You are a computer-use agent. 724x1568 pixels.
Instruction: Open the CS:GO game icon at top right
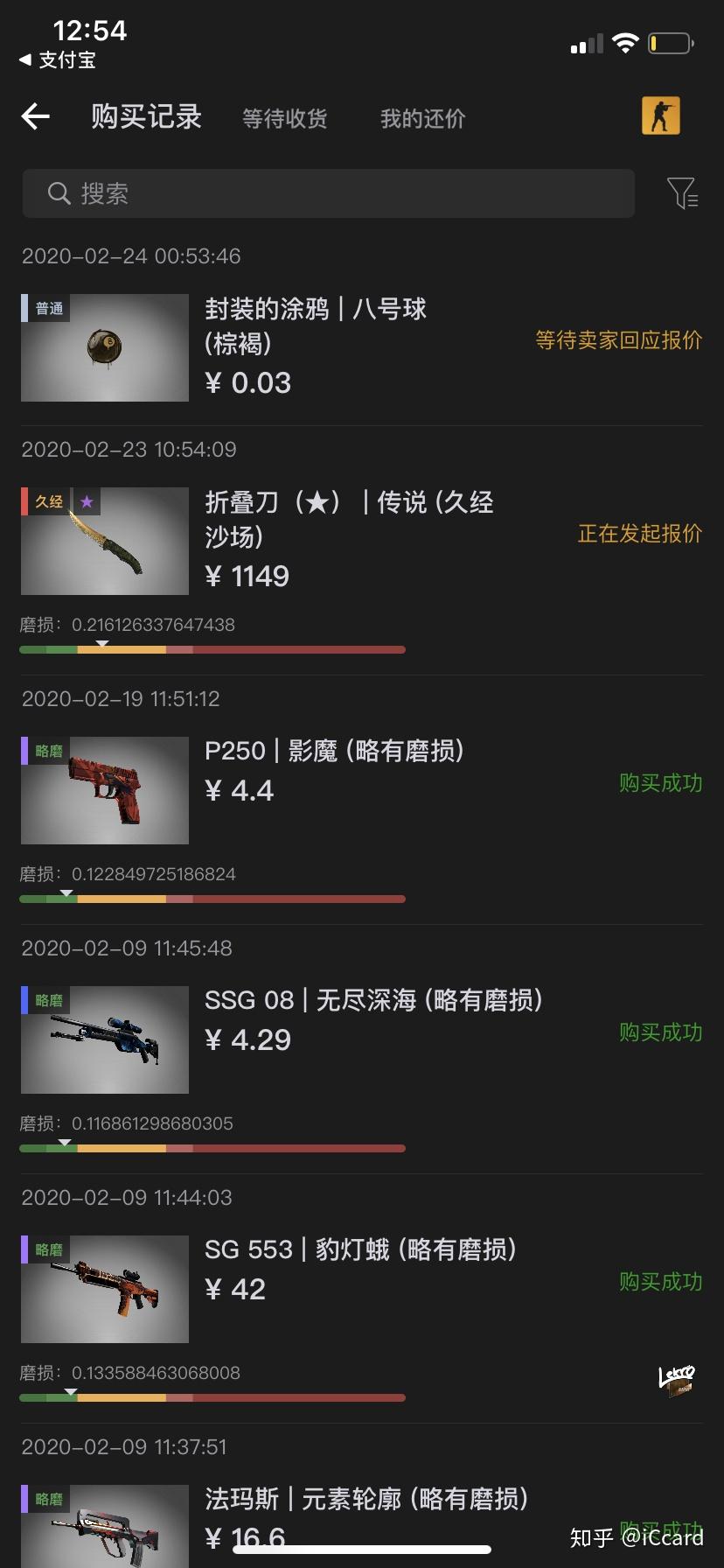662,115
